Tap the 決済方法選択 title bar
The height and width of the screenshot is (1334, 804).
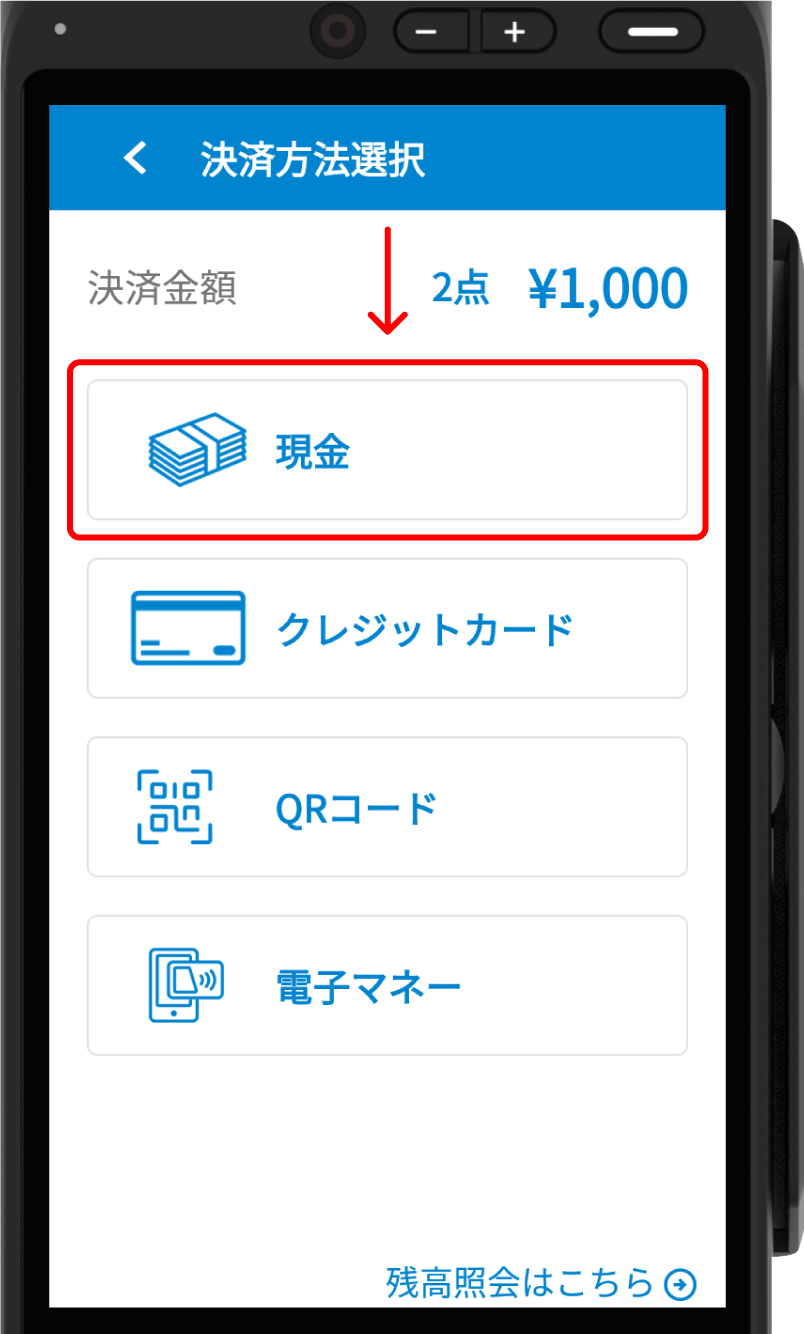pyautogui.click(x=310, y=159)
